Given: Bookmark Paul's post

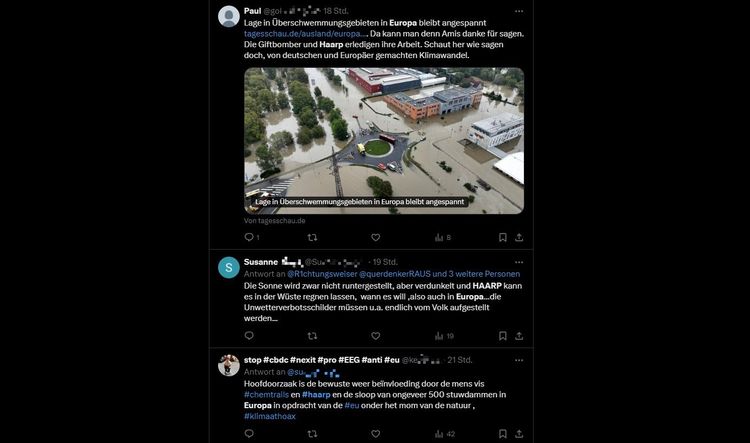Looking at the screenshot, I should pyautogui.click(x=503, y=237).
